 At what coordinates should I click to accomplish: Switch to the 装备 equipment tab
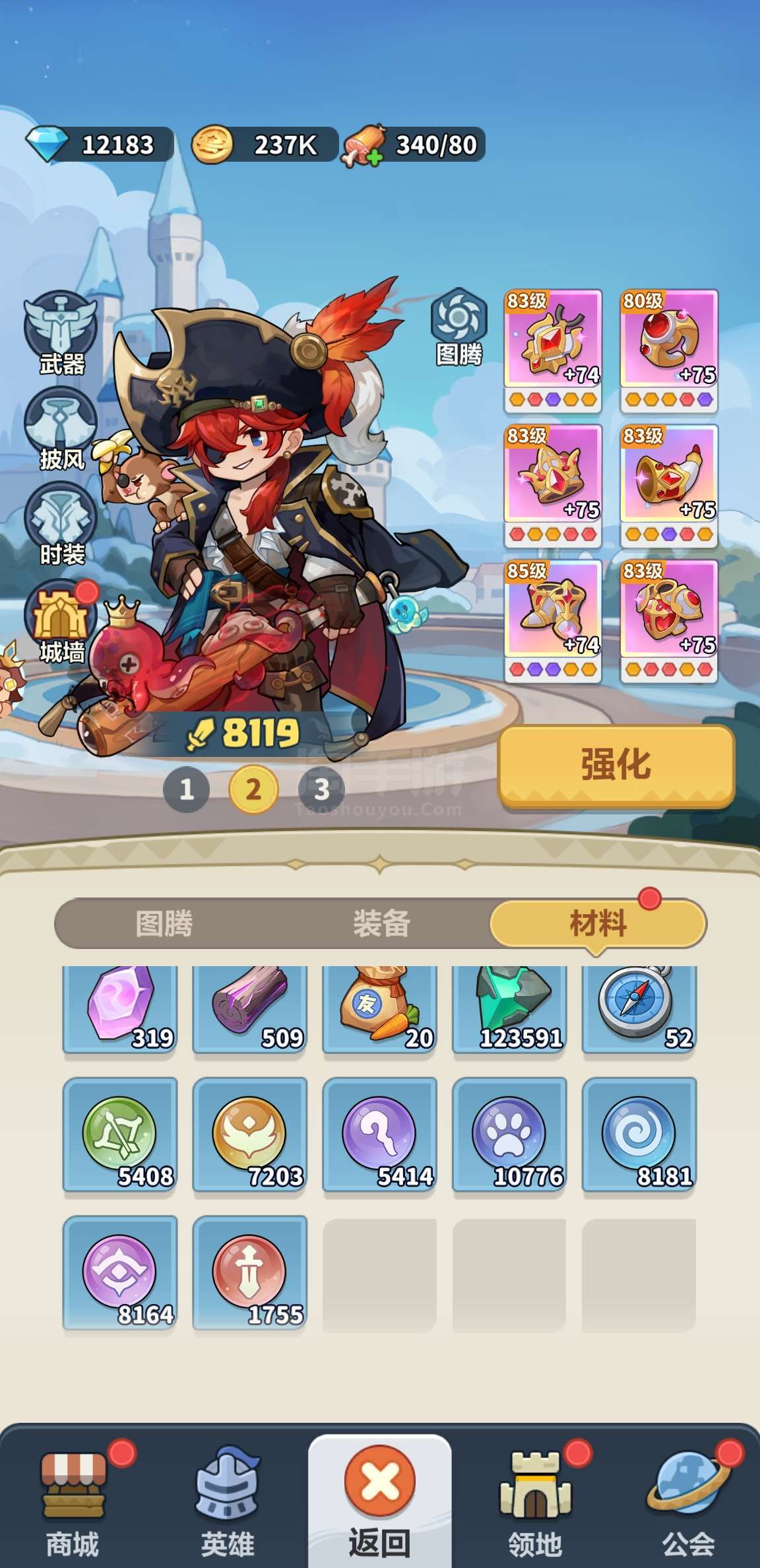coord(381,923)
